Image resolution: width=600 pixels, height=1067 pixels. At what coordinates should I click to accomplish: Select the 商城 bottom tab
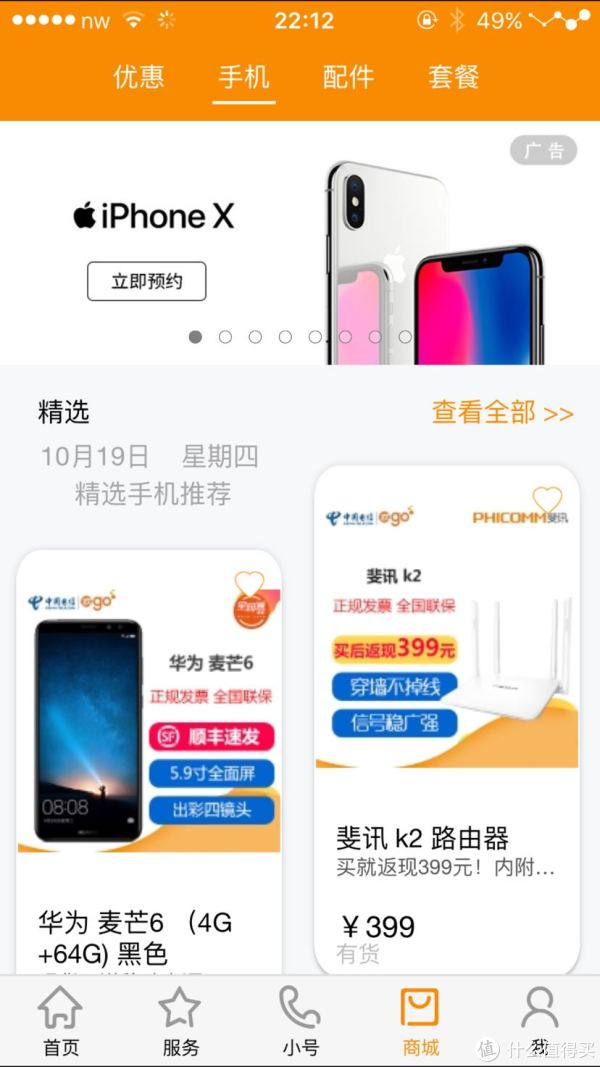point(420,1020)
